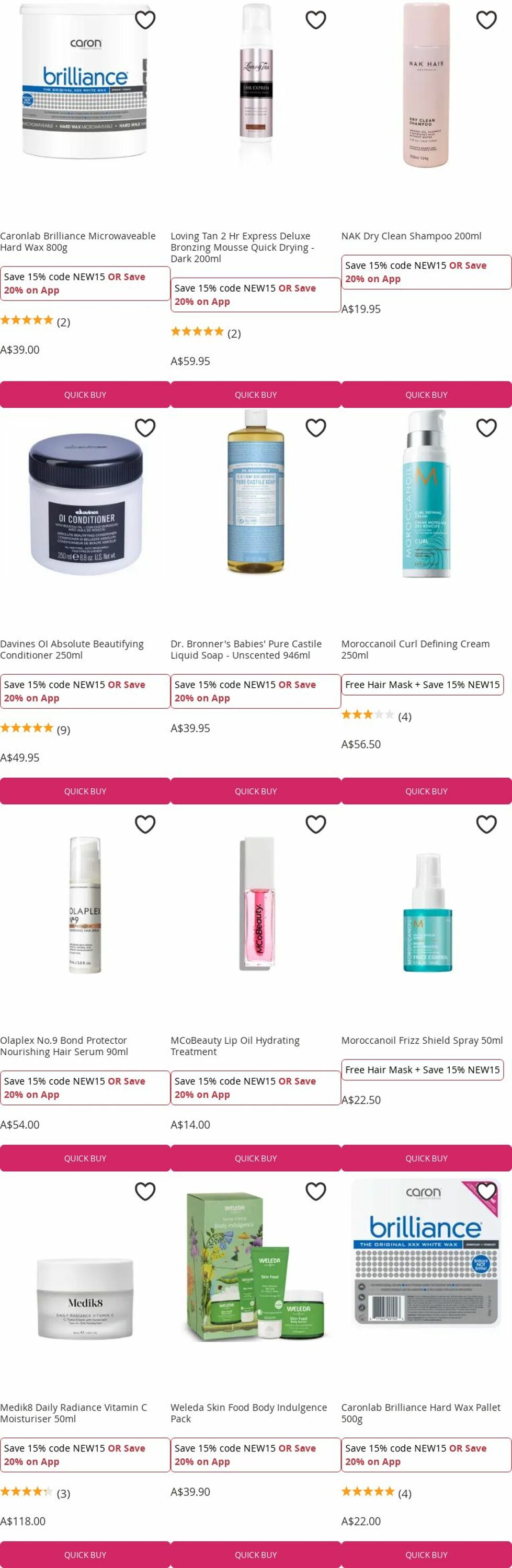This screenshot has width=512, height=1568.
Task: Add Medik8 Daily Radiance Vitamin C to wishlist
Action: tap(145, 1191)
